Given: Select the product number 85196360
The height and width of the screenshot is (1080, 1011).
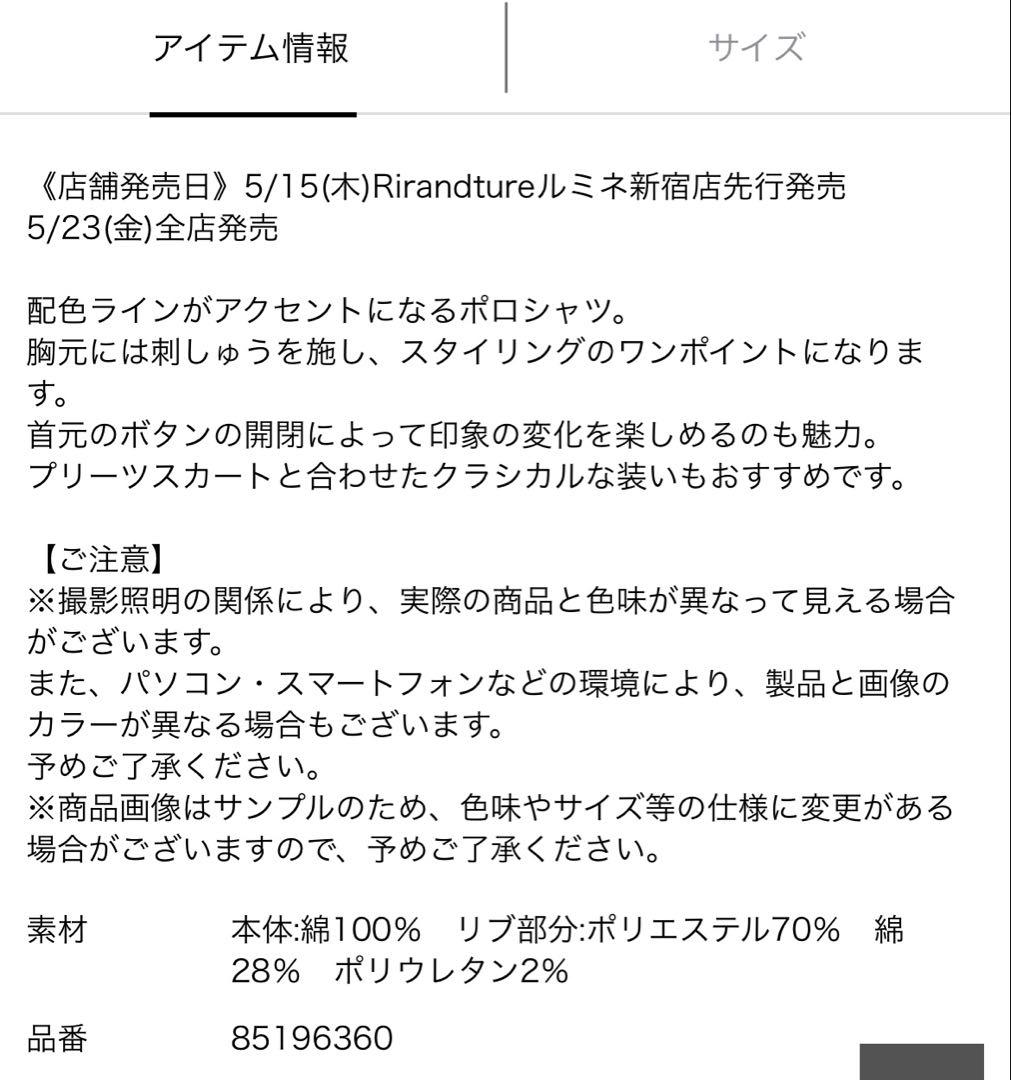Looking at the screenshot, I should [x=310, y=1040].
